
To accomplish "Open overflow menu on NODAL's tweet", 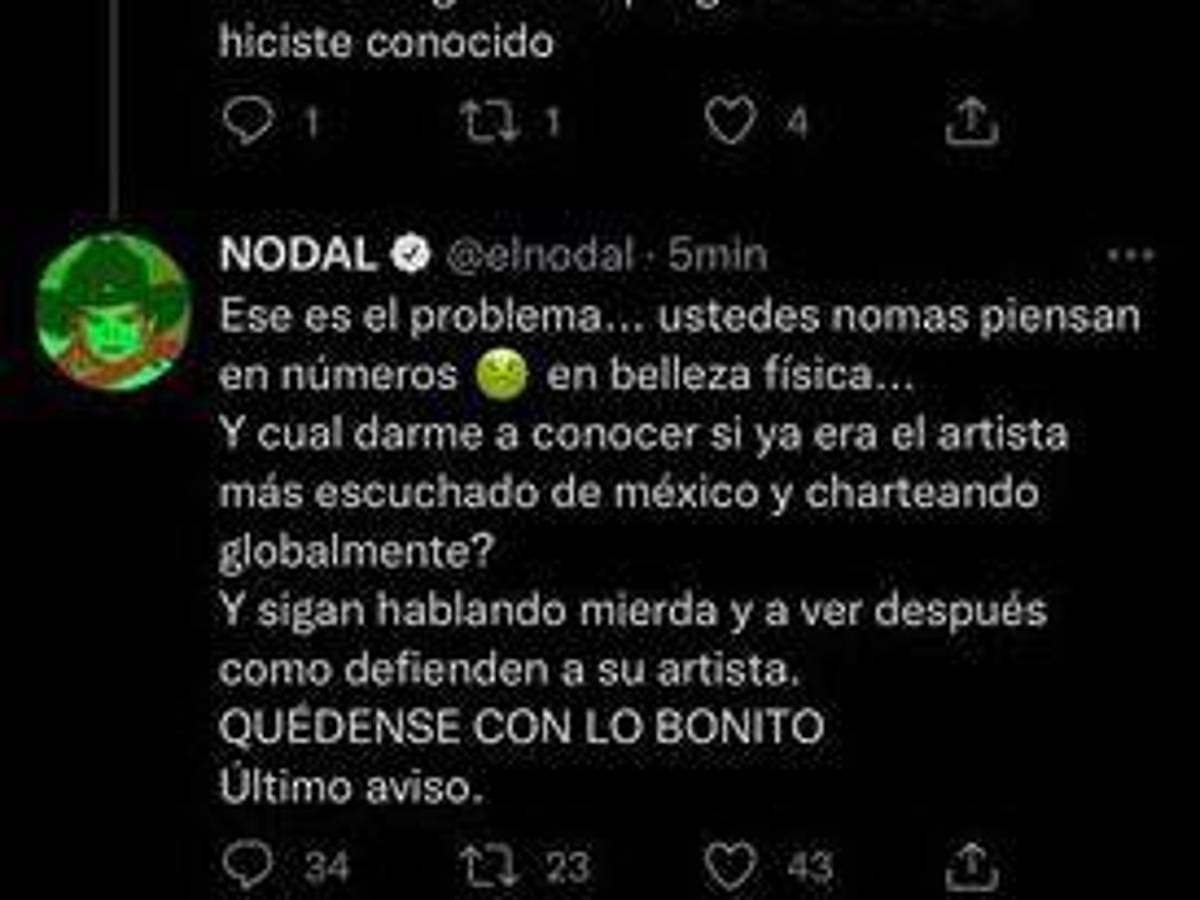I will pos(1129,256).
